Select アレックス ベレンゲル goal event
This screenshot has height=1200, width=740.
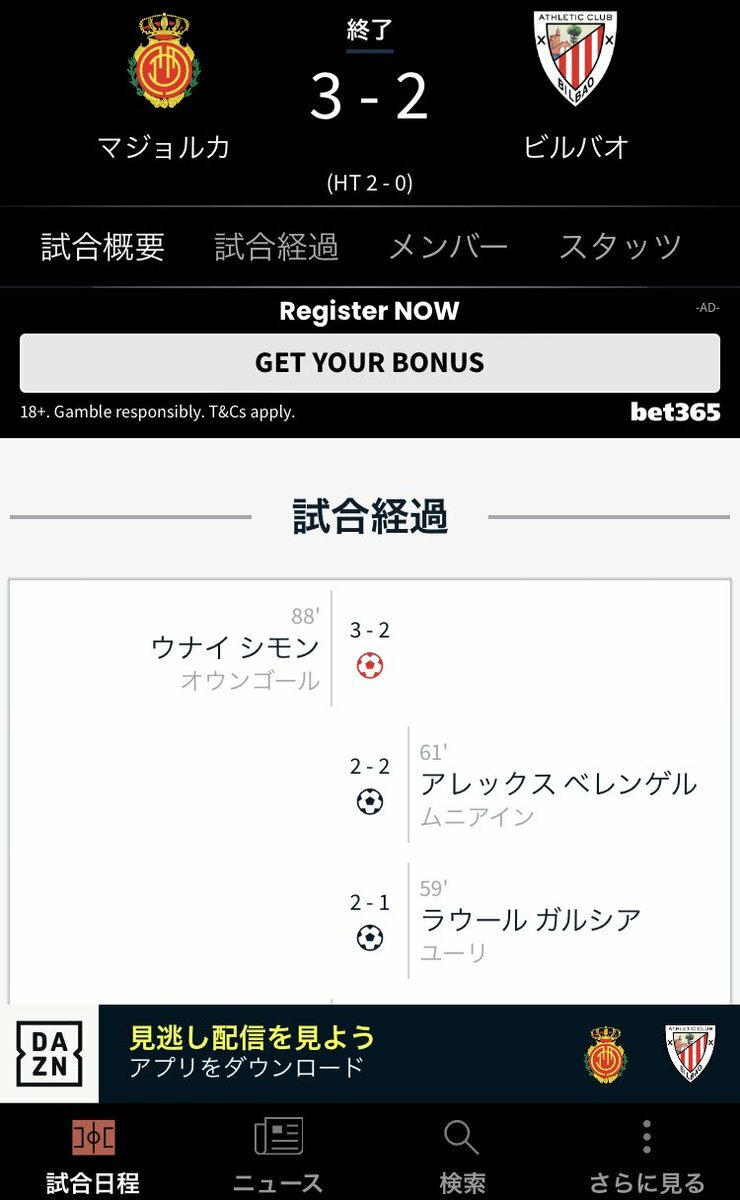557,784
